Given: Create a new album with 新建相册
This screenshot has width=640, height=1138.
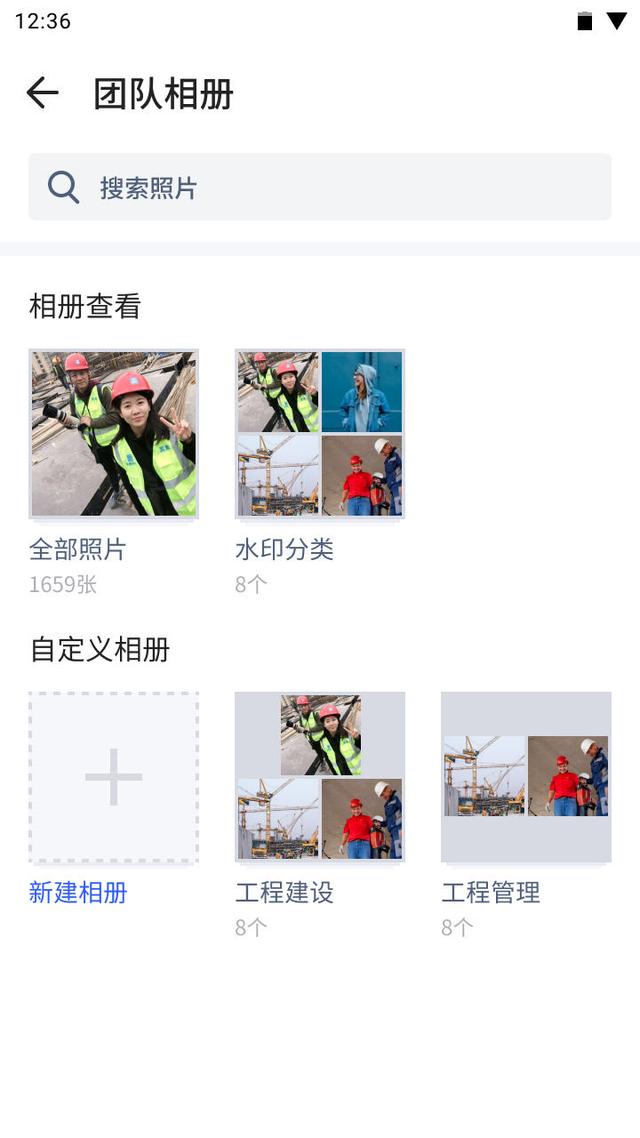Looking at the screenshot, I should tap(114, 777).
